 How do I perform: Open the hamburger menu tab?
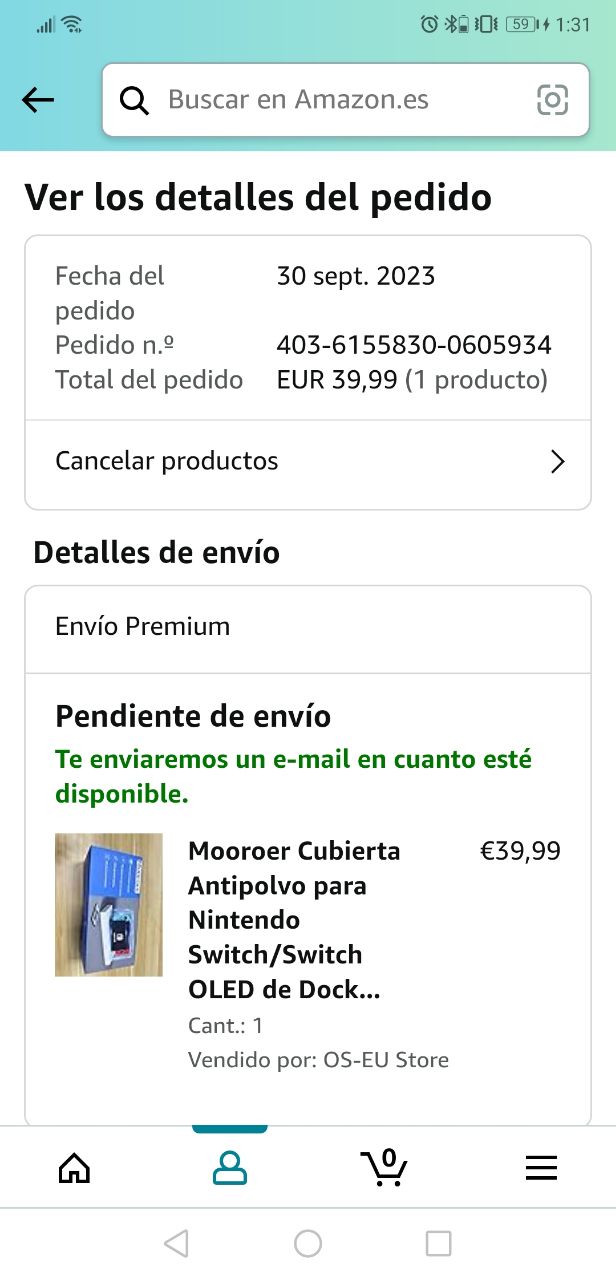(541, 1167)
